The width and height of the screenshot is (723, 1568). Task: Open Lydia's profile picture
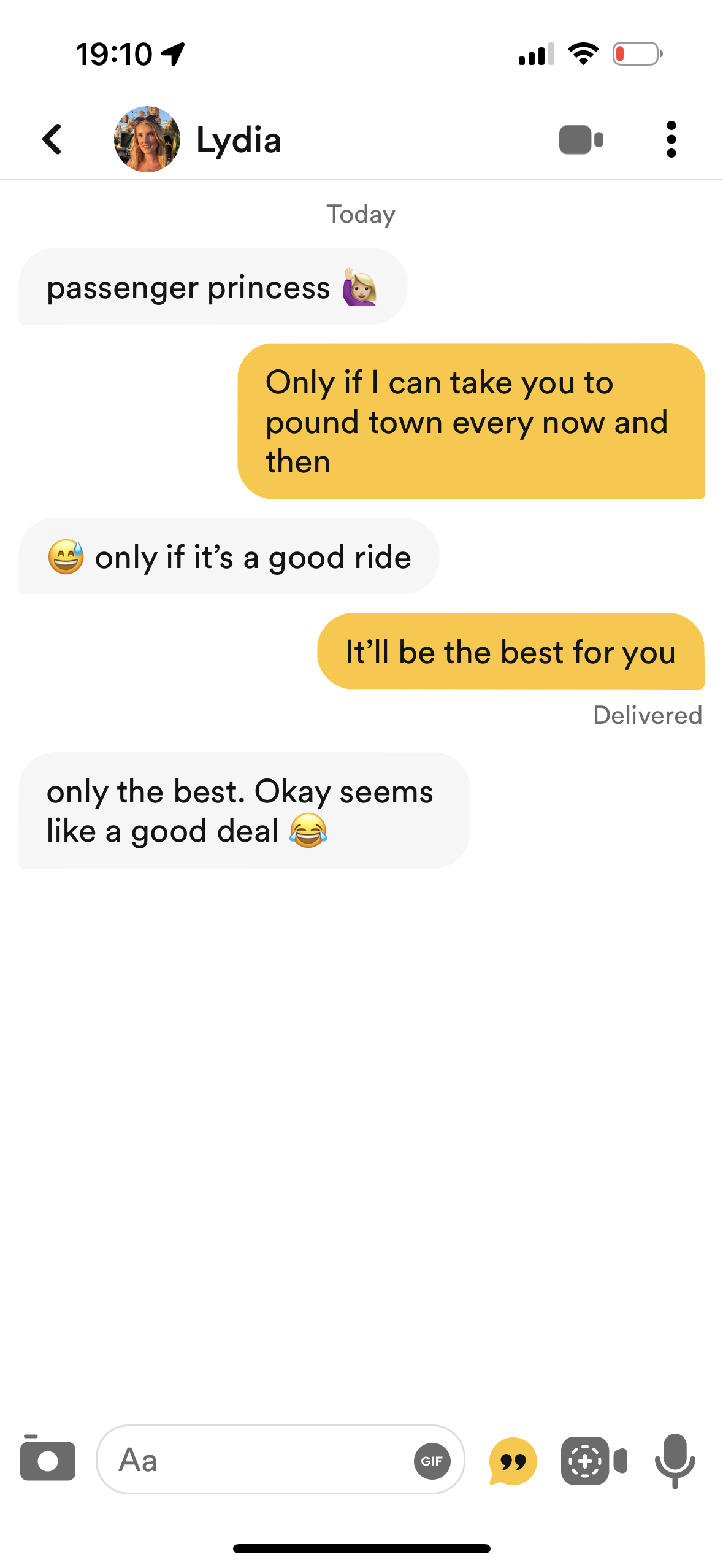point(147,139)
